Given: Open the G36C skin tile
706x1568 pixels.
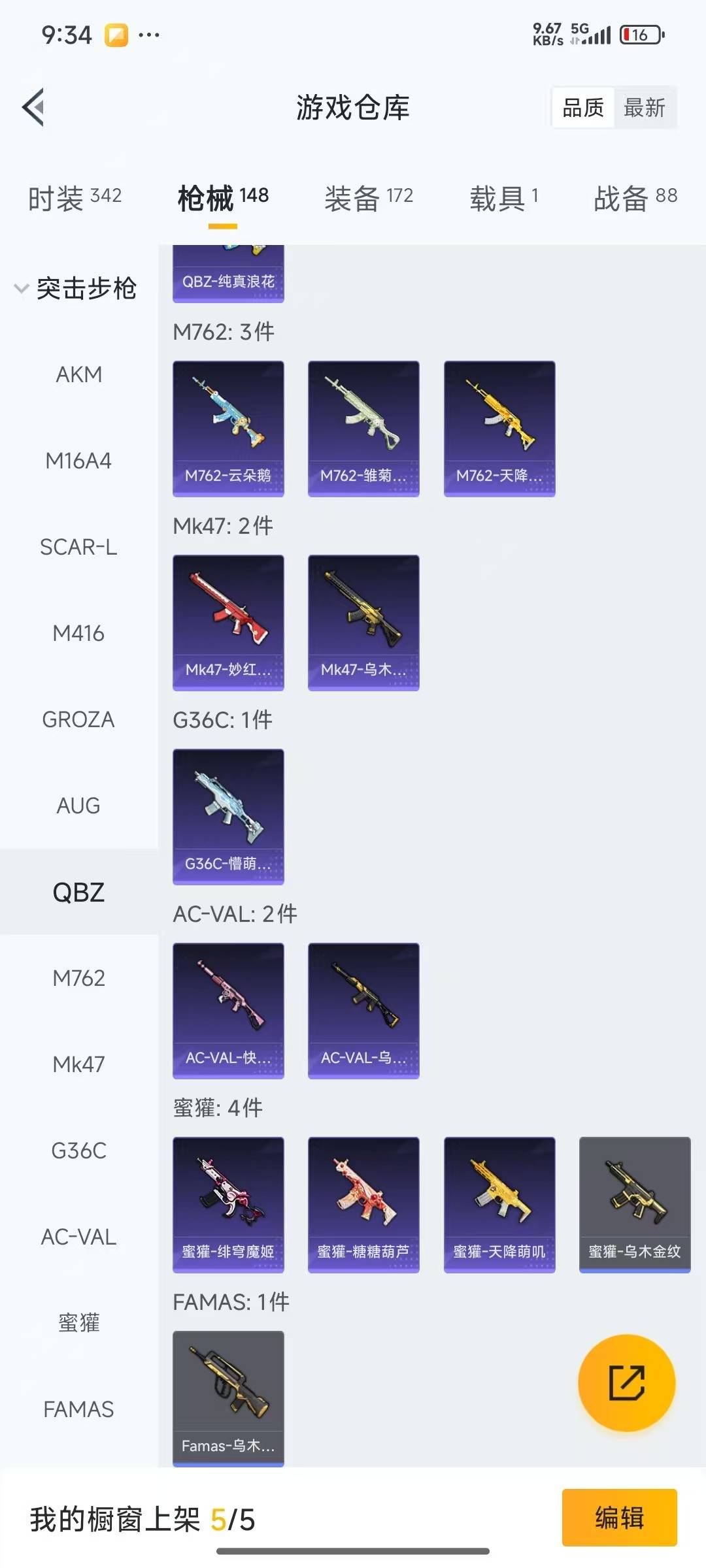Looking at the screenshot, I should coord(228,816).
